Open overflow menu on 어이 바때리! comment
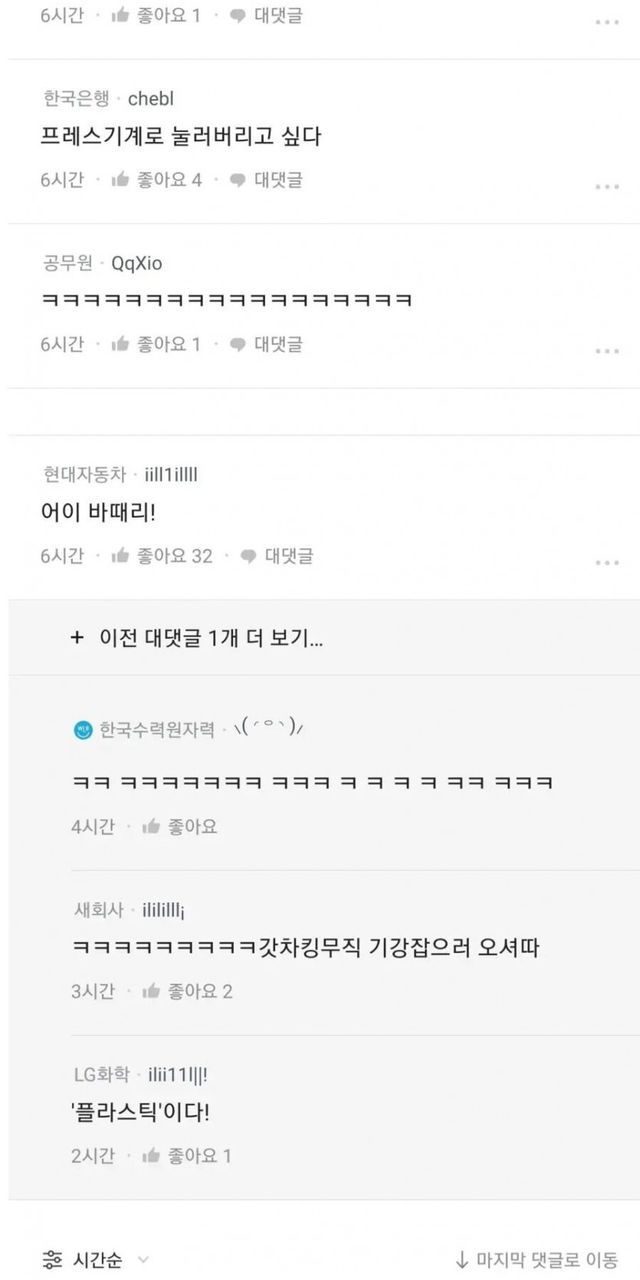 point(606,563)
